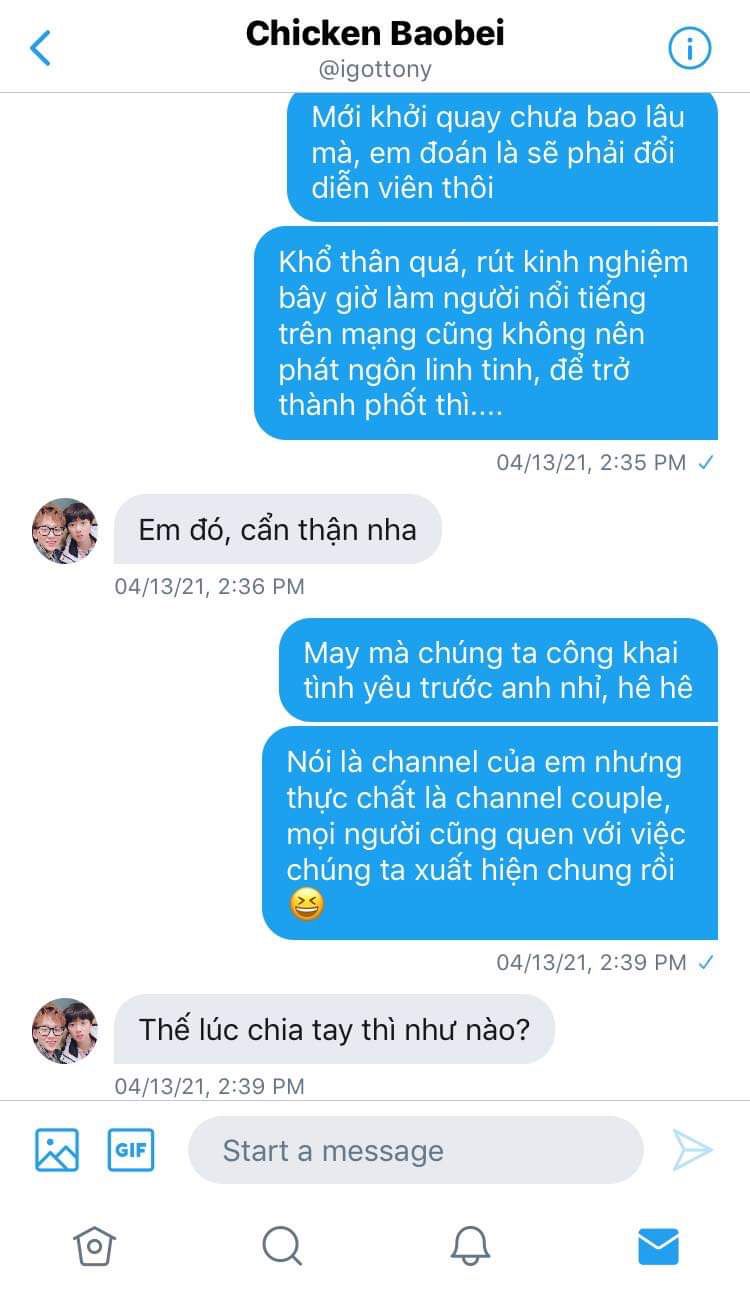The width and height of the screenshot is (750, 1298).
Task: Attach a photo to the message
Action: [57, 1150]
